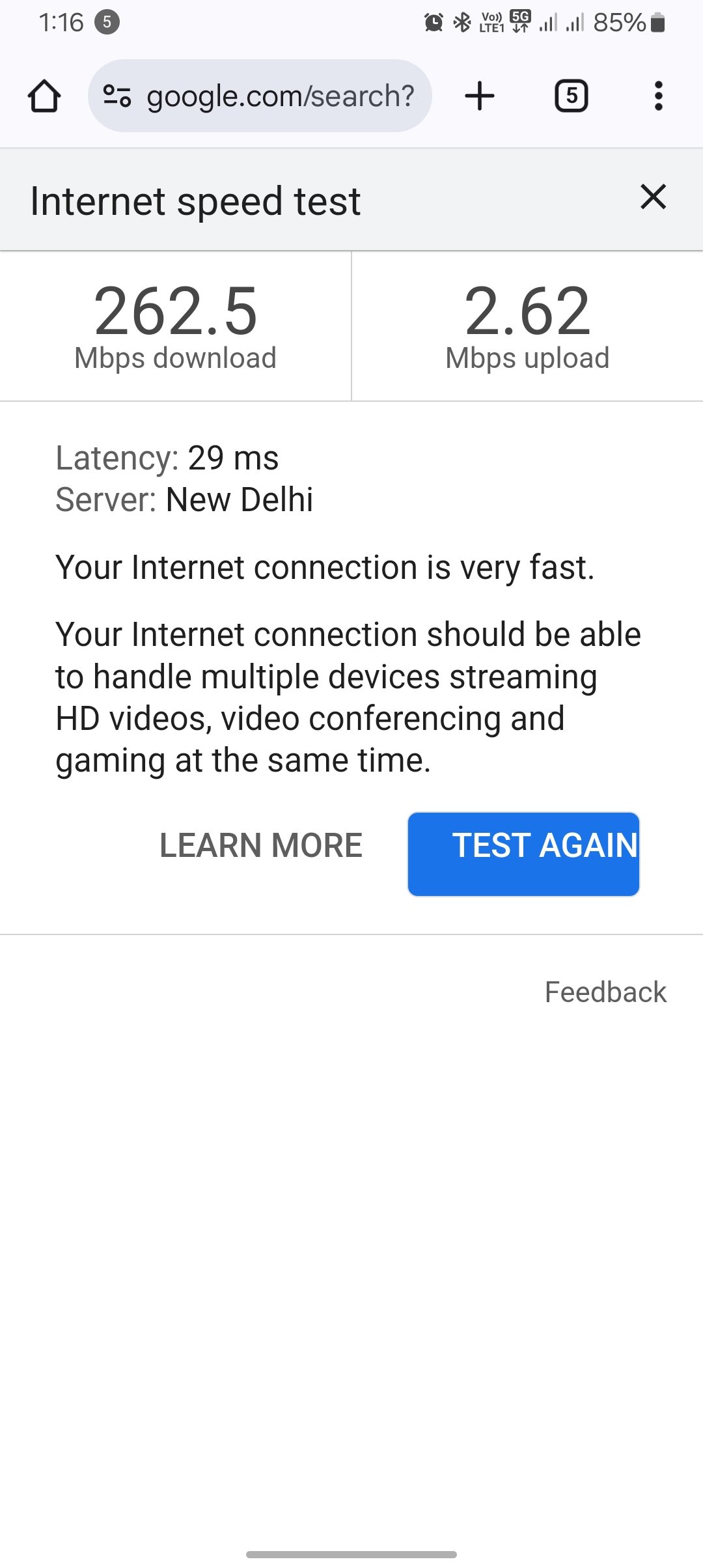
Task: Send Feedback on the speed test
Action: (x=605, y=992)
